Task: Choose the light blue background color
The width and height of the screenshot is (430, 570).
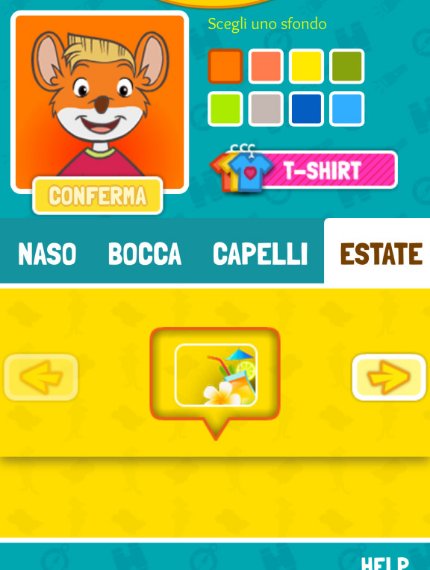Action: tap(347, 109)
